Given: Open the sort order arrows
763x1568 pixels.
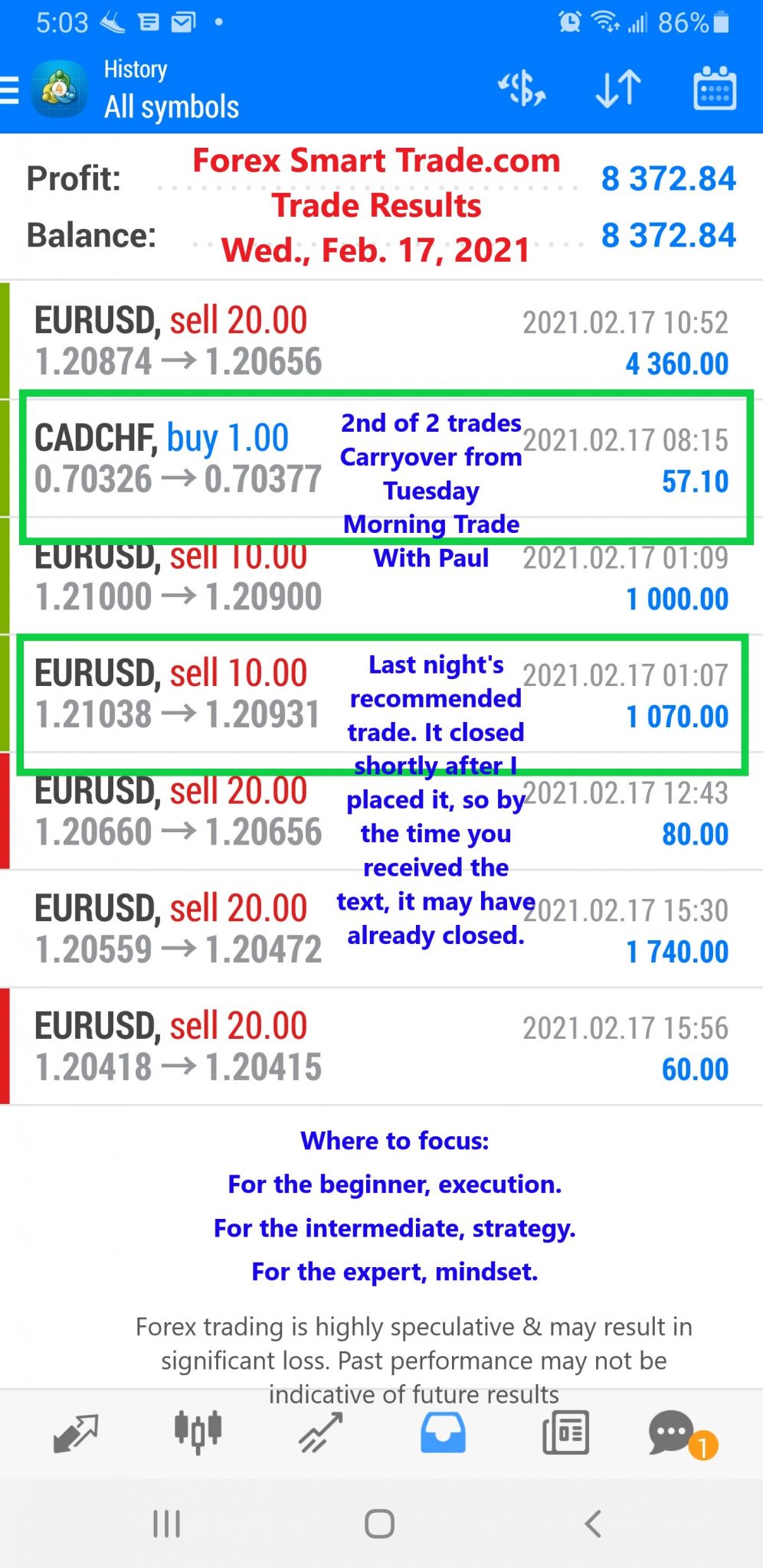Looking at the screenshot, I should 617,89.
